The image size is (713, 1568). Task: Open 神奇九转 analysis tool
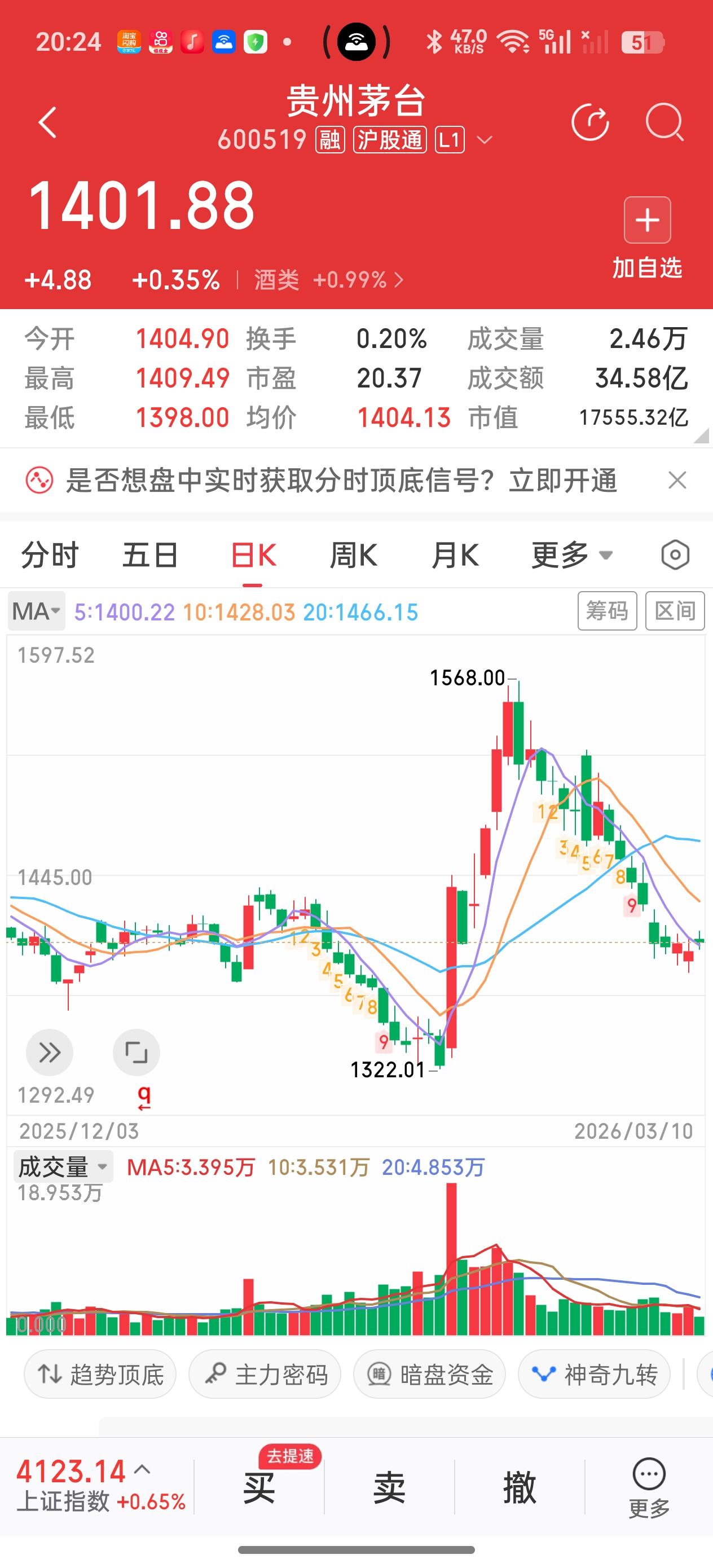click(593, 1374)
